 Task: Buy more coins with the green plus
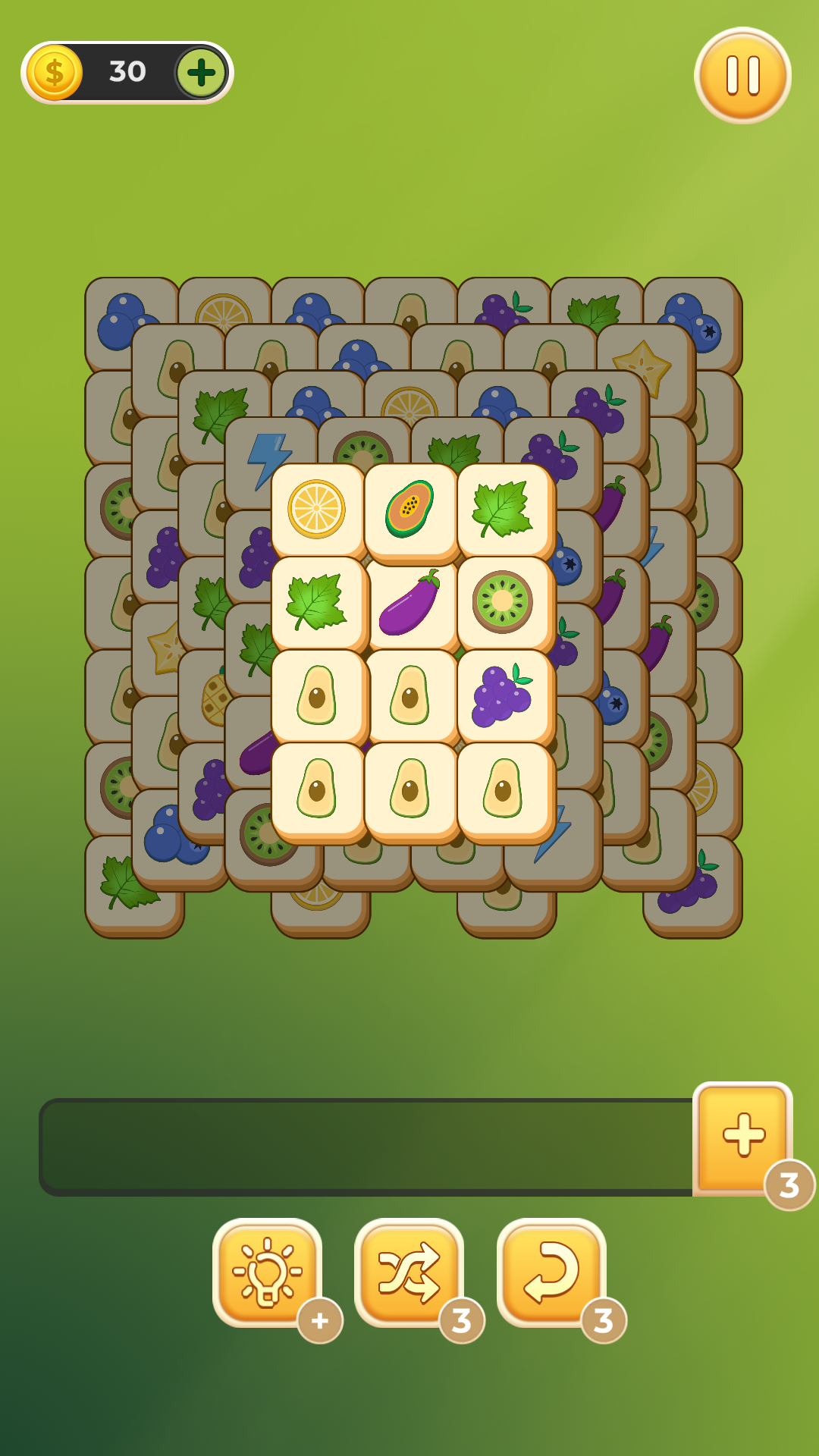tap(199, 72)
